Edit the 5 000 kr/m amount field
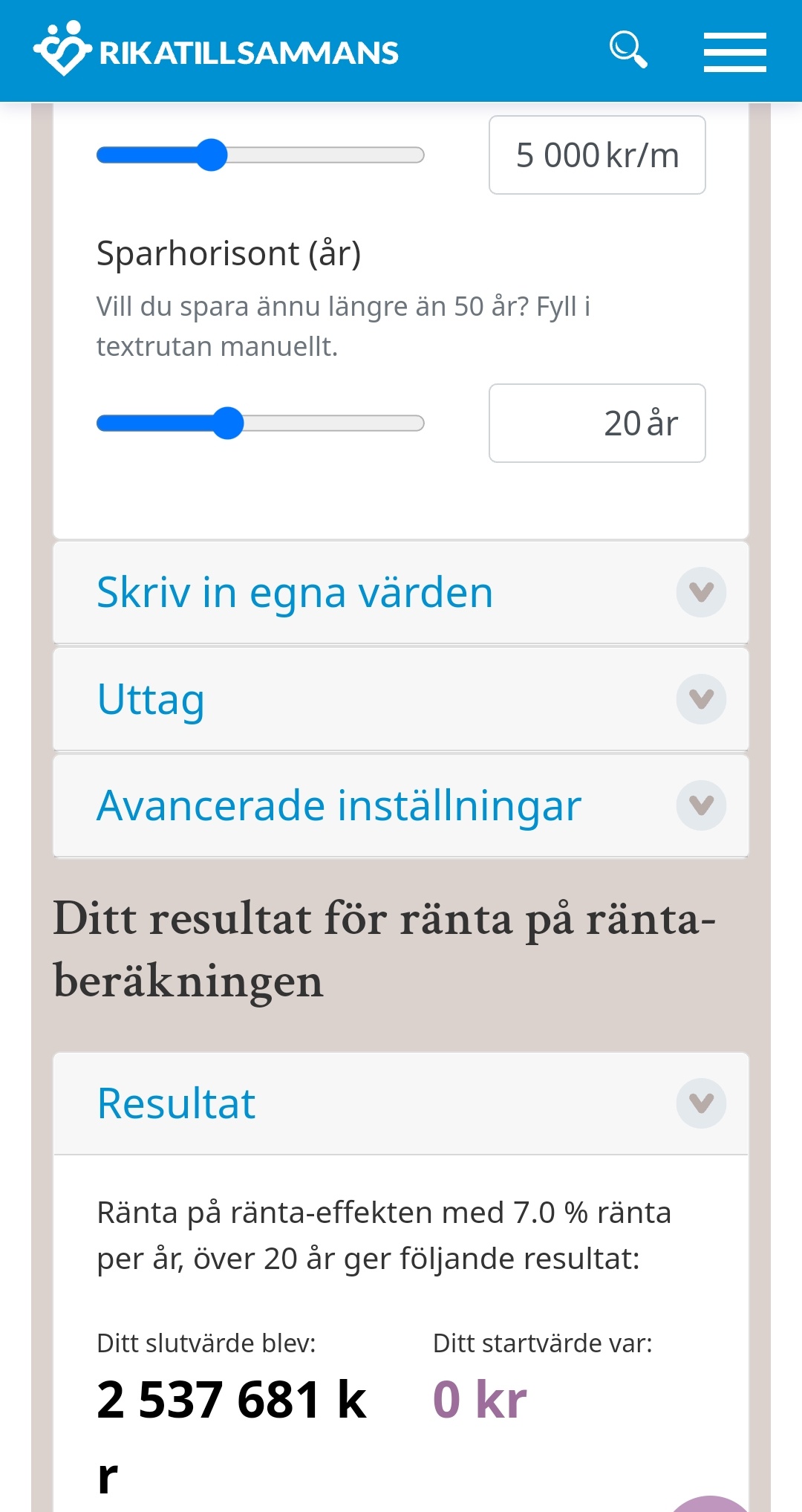 [x=597, y=155]
